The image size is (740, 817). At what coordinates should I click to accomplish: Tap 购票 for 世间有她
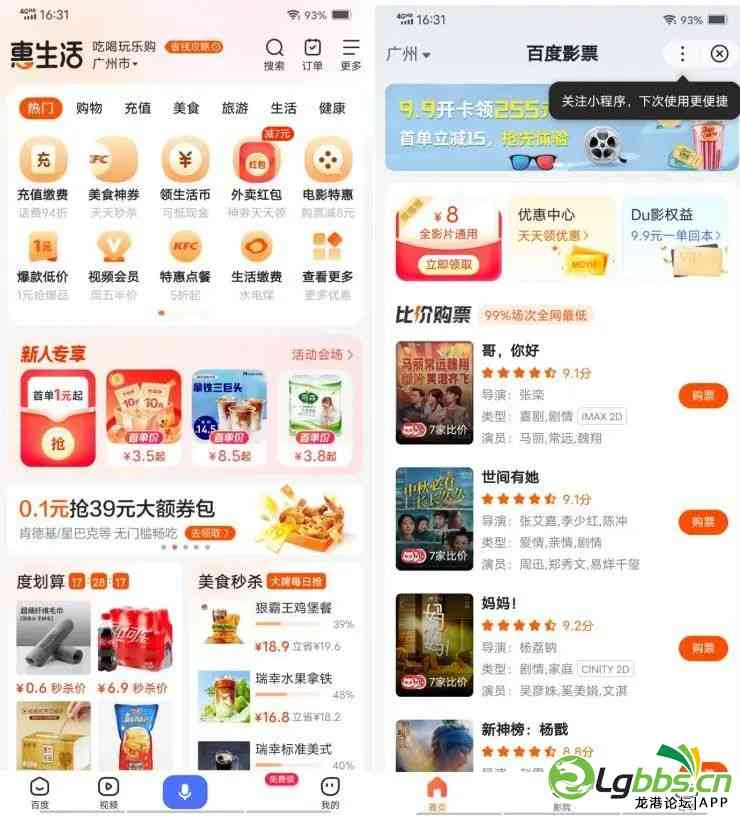703,521
